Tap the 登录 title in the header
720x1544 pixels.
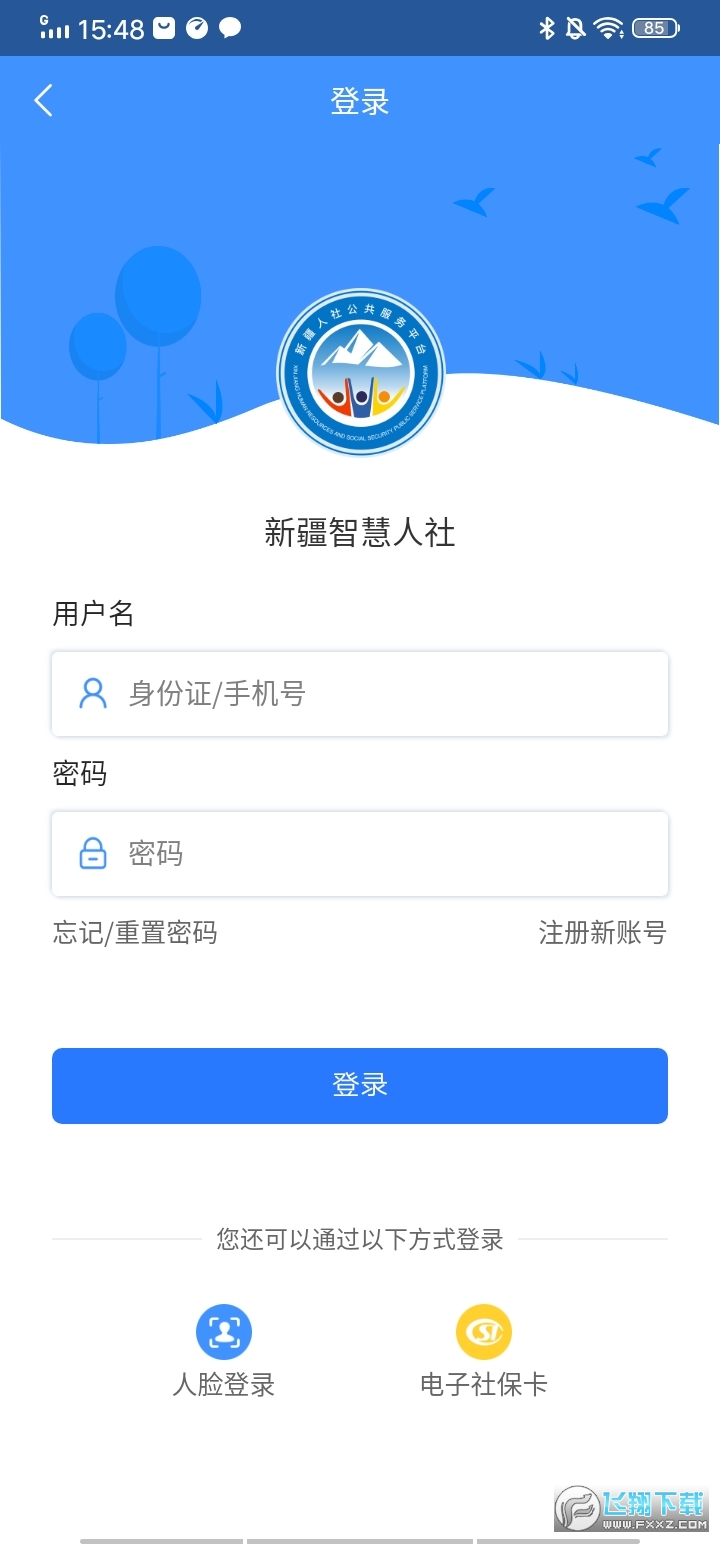point(360,100)
